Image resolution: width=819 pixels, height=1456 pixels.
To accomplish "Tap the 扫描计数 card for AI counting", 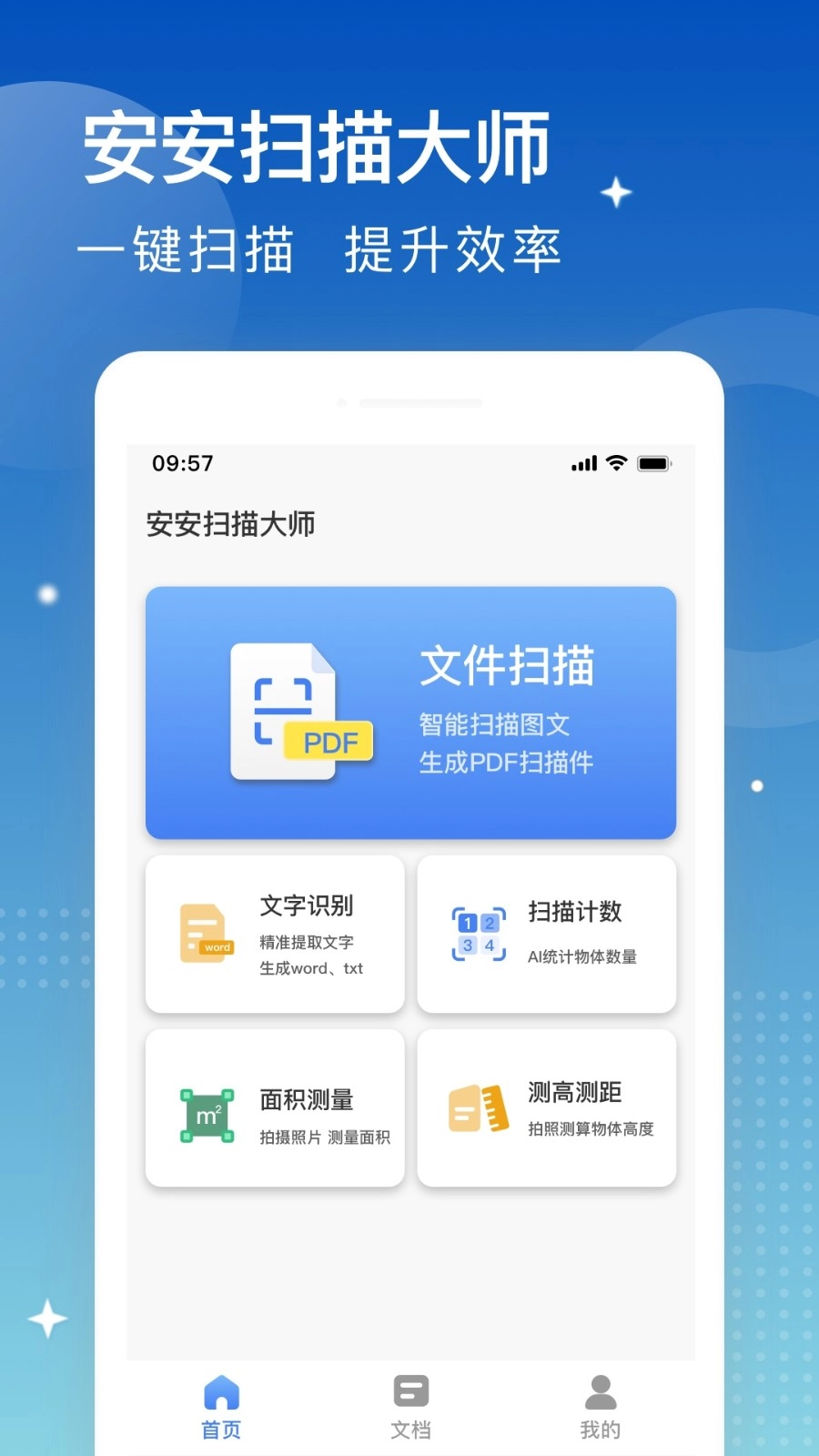I will click(x=545, y=933).
